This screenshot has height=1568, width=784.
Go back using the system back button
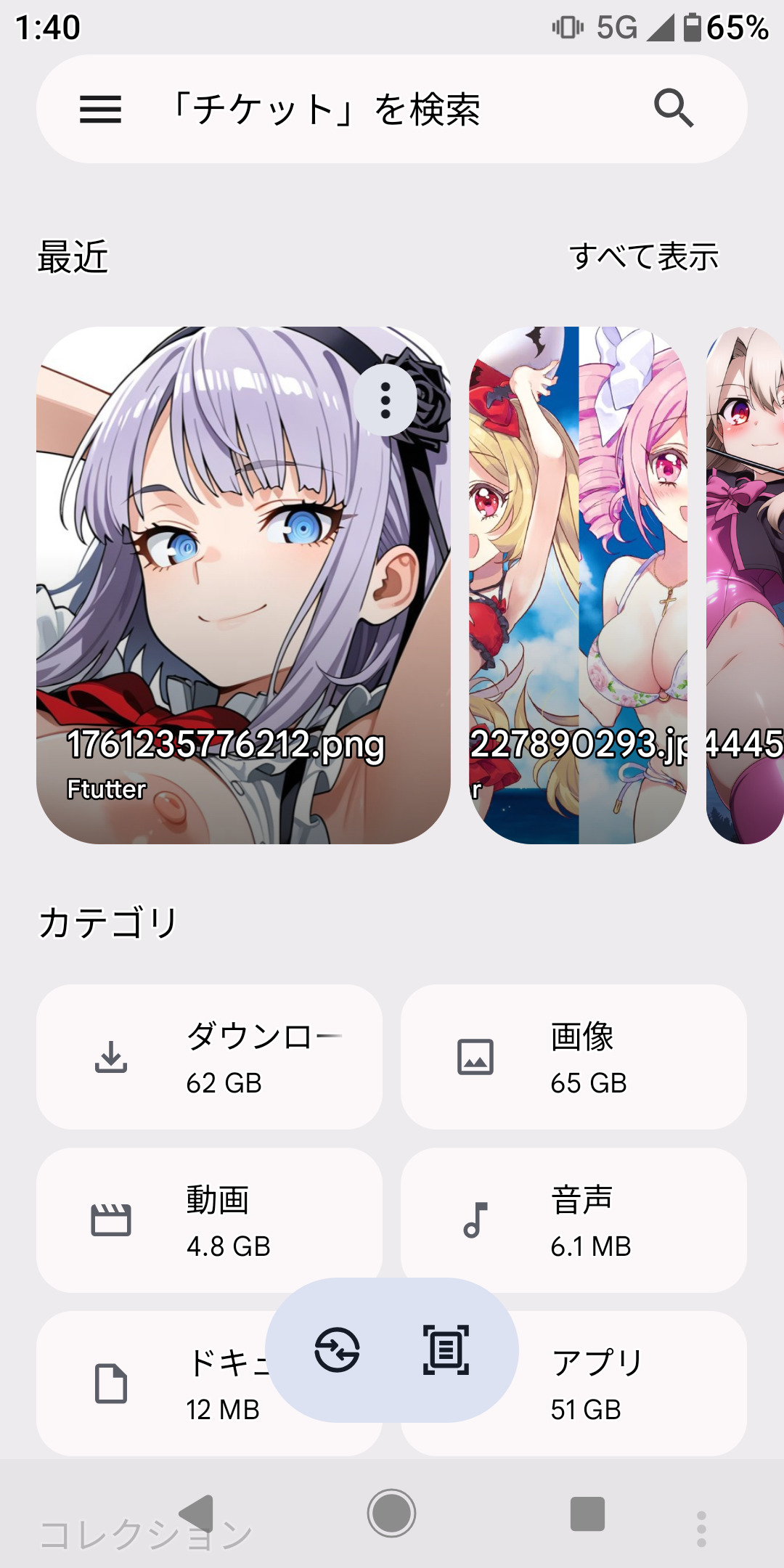click(x=196, y=1514)
